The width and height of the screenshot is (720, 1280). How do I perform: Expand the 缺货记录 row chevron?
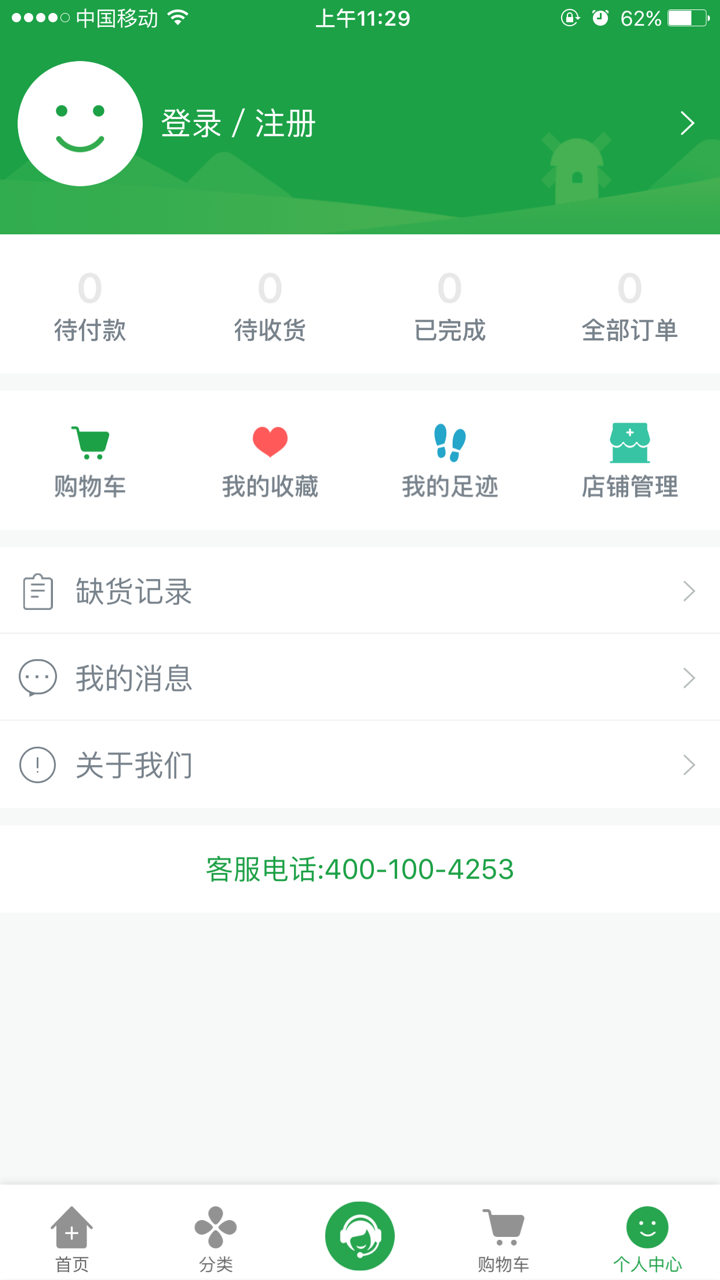point(688,590)
